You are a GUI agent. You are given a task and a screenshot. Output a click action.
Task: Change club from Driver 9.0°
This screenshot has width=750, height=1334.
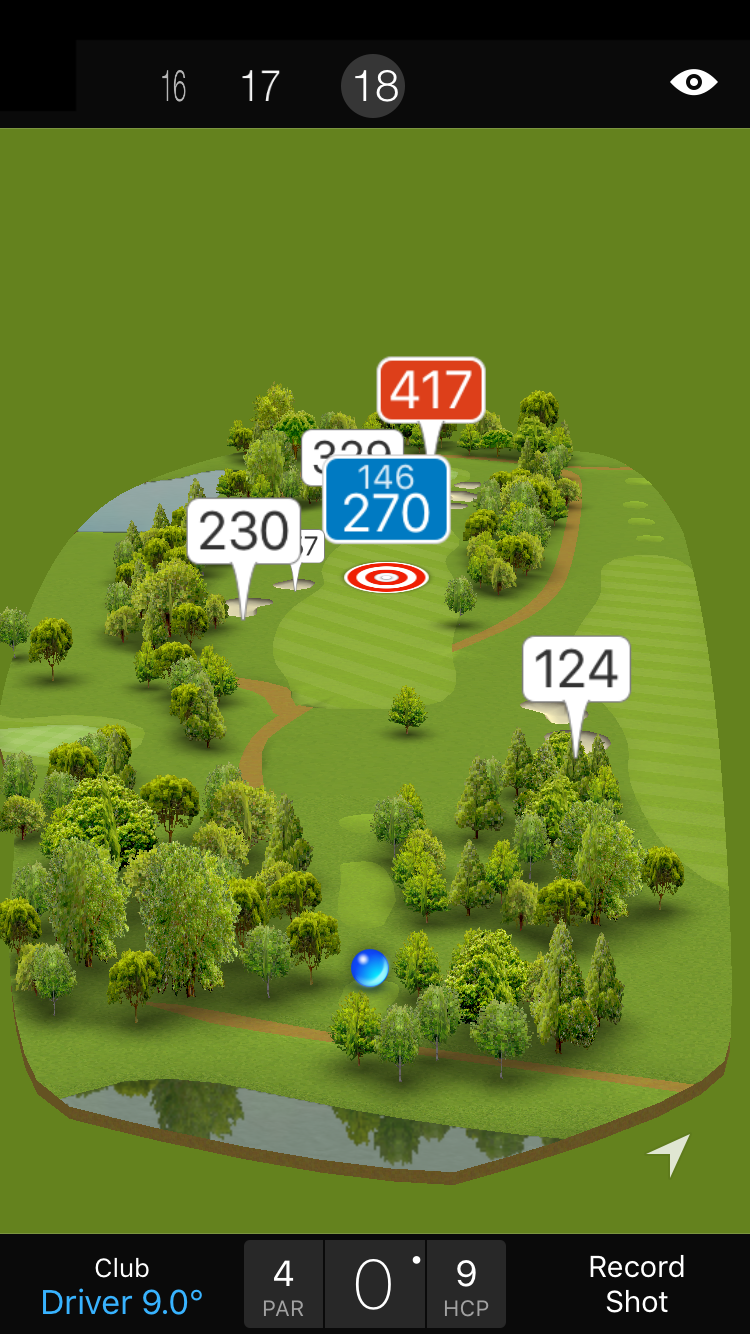[x=122, y=1286]
